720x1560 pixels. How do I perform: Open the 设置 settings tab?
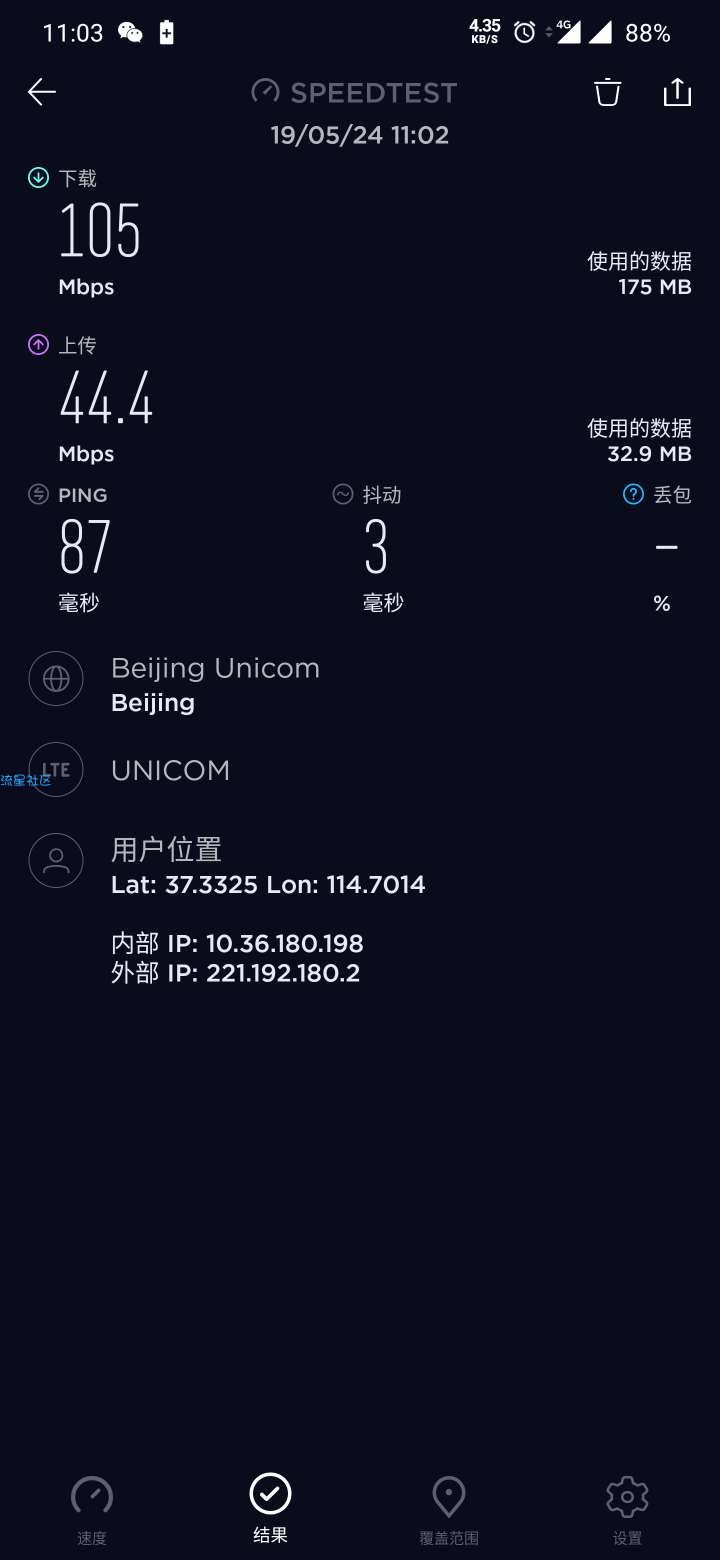click(627, 1510)
